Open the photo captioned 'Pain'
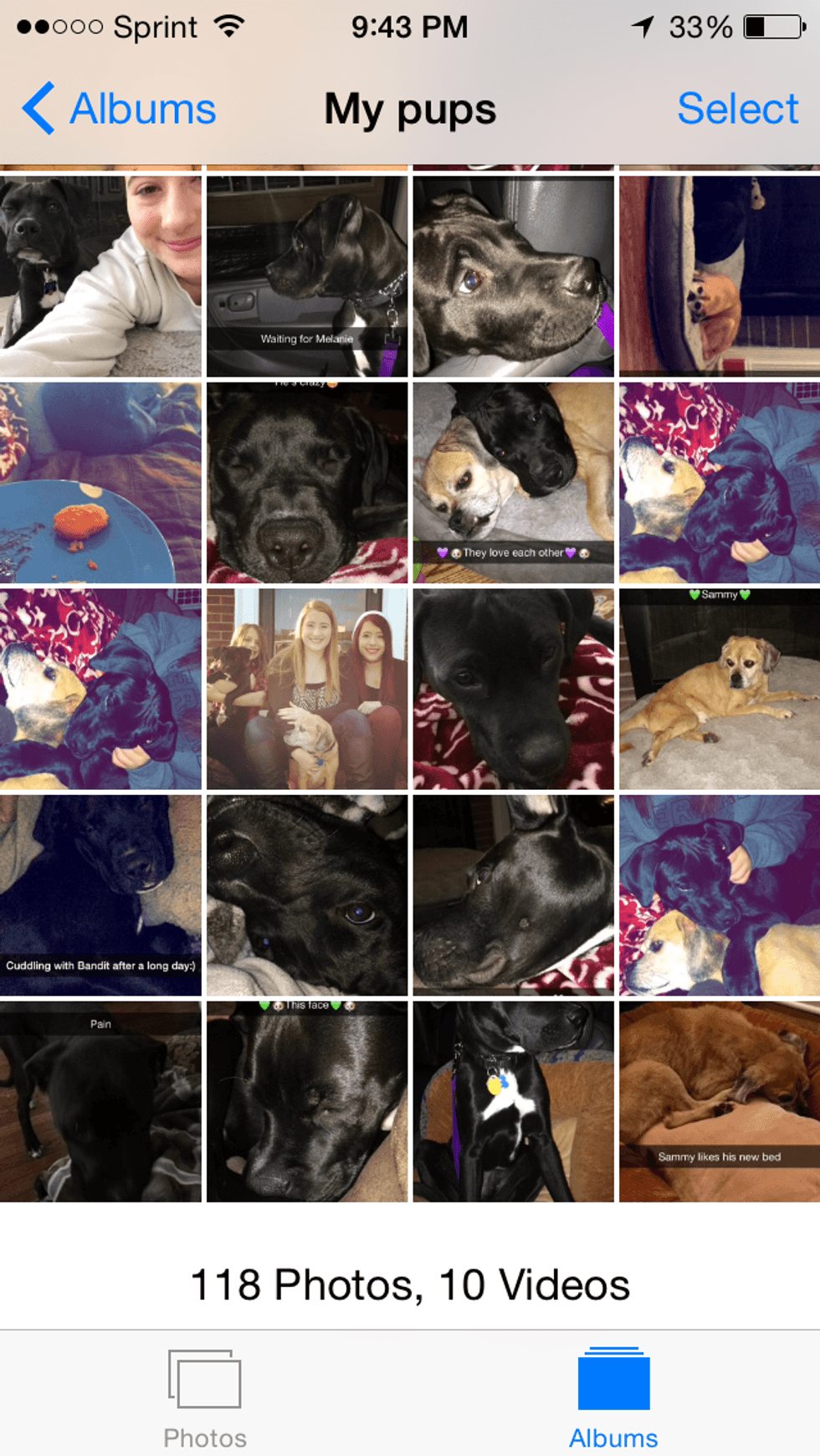The height and width of the screenshot is (1456, 820). [100, 1101]
